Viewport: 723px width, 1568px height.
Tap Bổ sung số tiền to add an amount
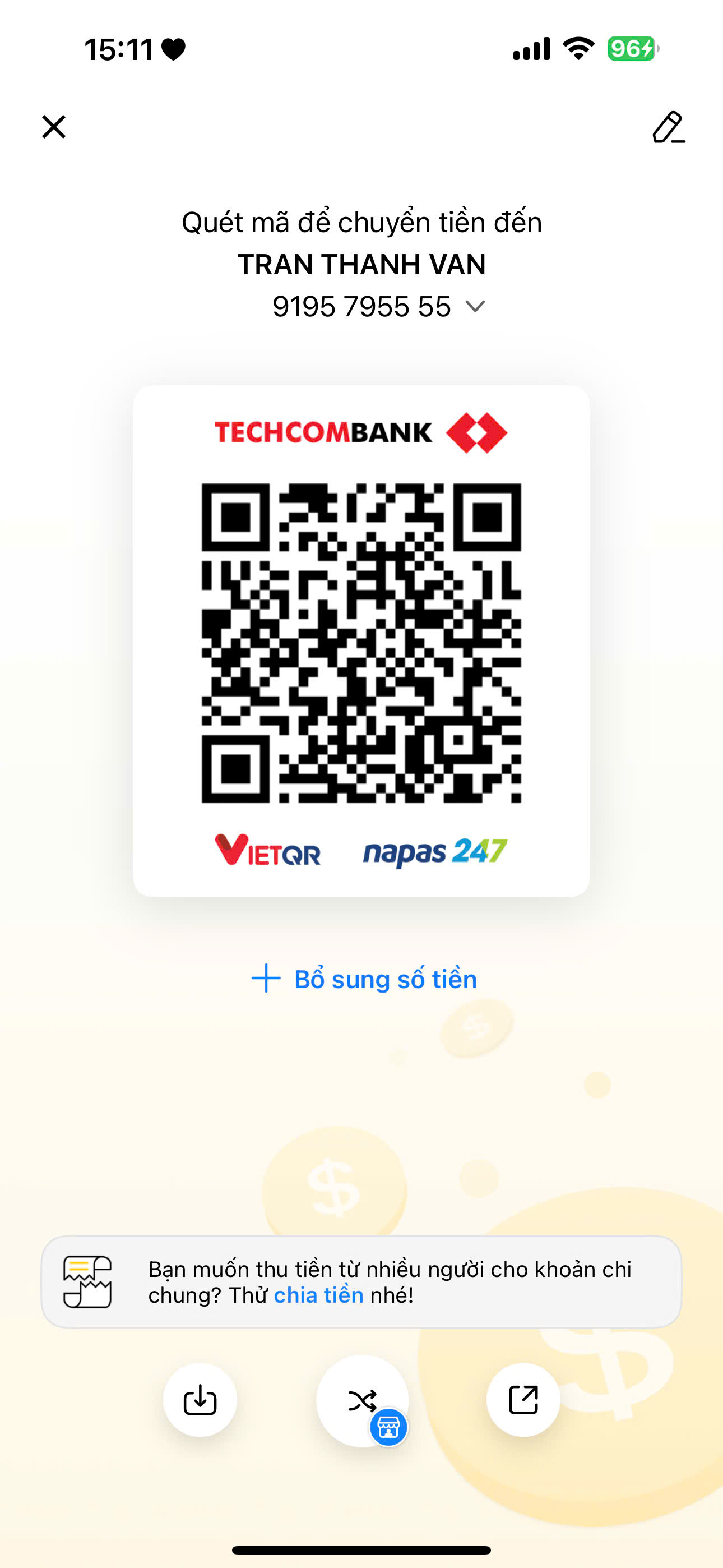click(x=364, y=979)
